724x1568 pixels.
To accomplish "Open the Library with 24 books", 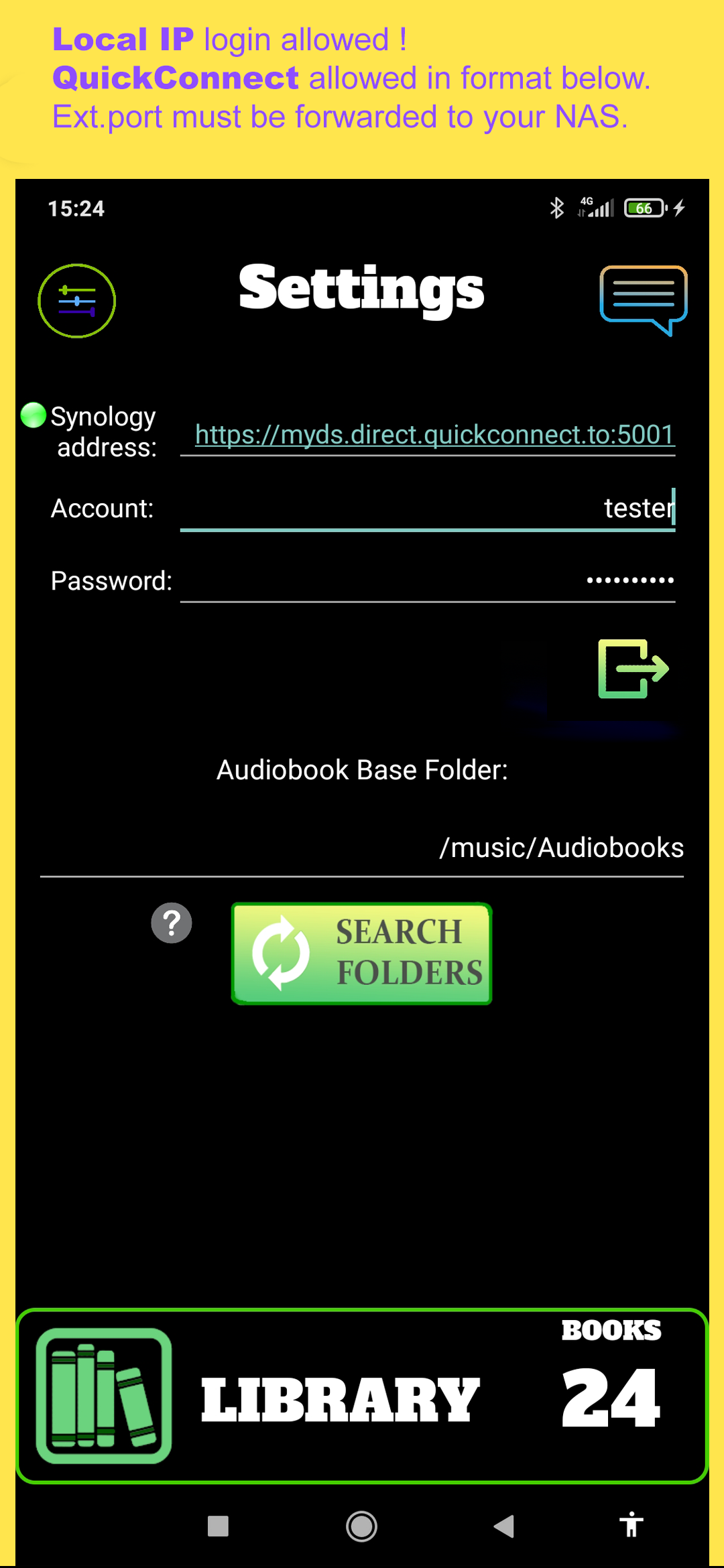I will [x=362, y=1396].
